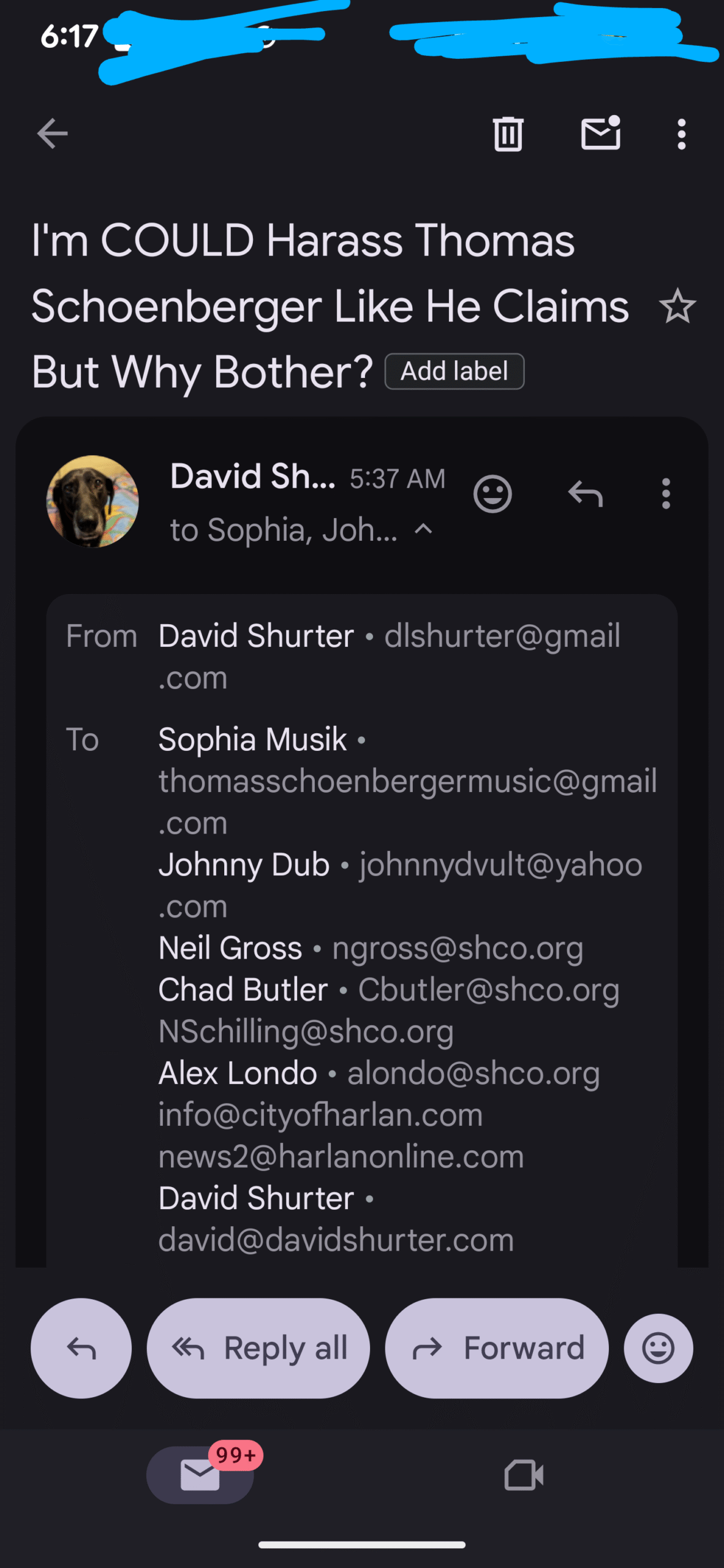The width and height of the screenshot is (724, 1568).
Task: Star this email conversation
Action: pyautogui.click(x=677, y=306)
